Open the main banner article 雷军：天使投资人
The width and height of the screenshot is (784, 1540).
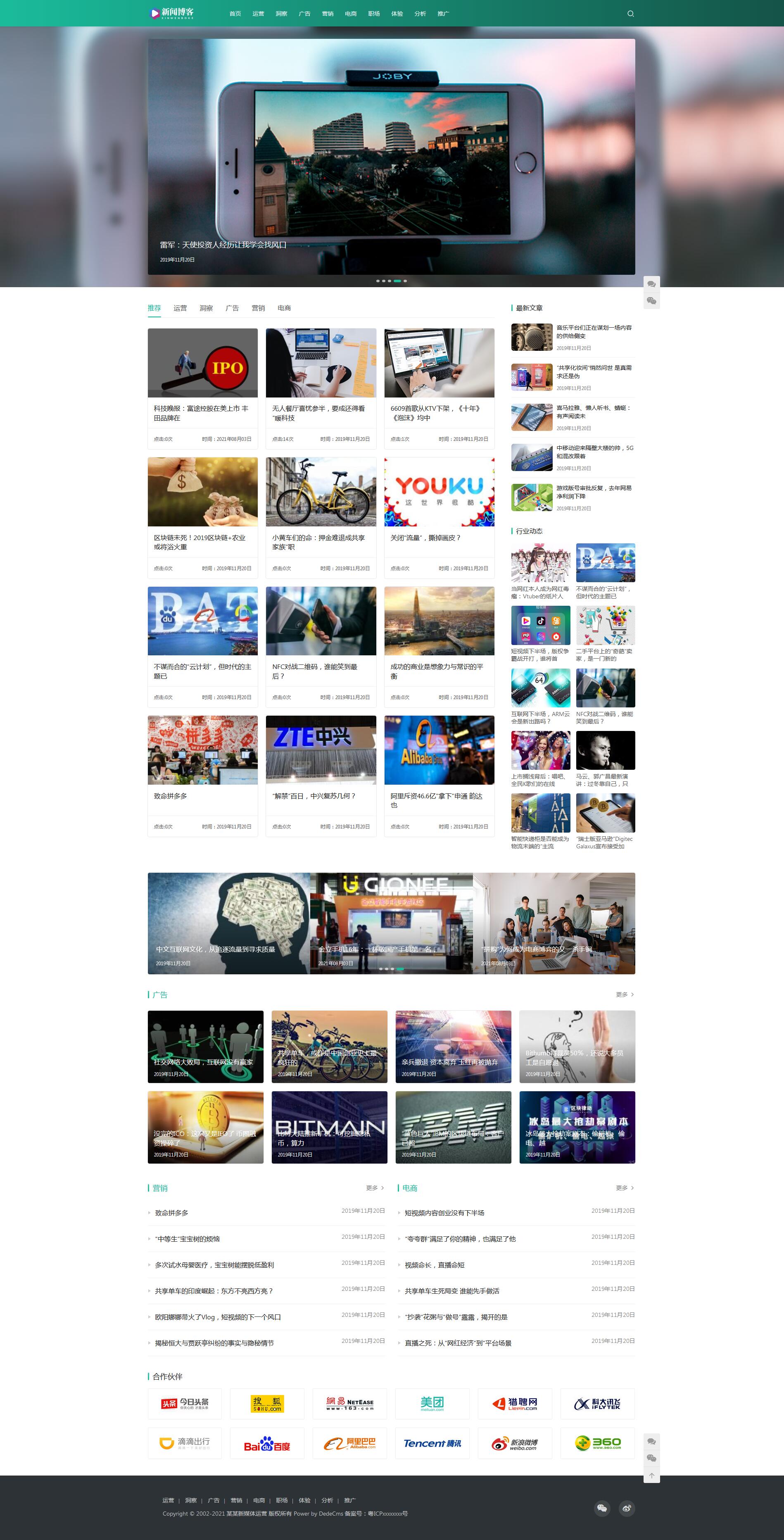223,245
